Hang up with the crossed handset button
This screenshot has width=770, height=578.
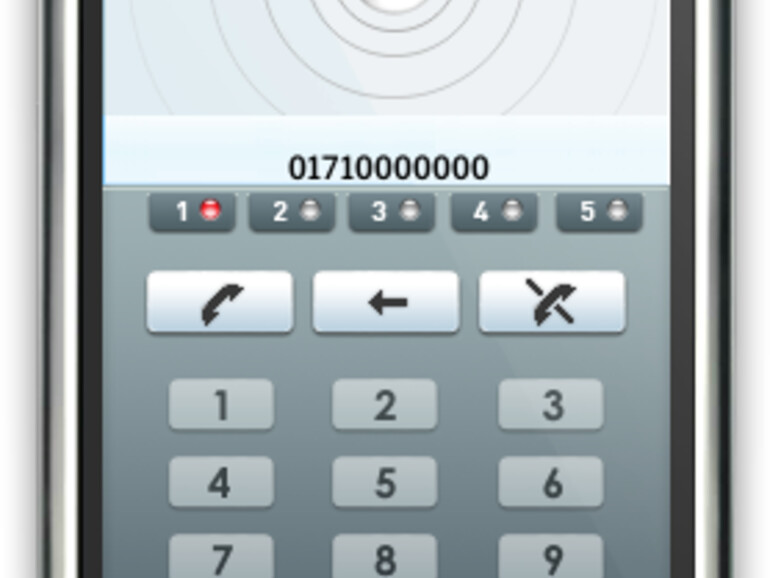(552, 302)
